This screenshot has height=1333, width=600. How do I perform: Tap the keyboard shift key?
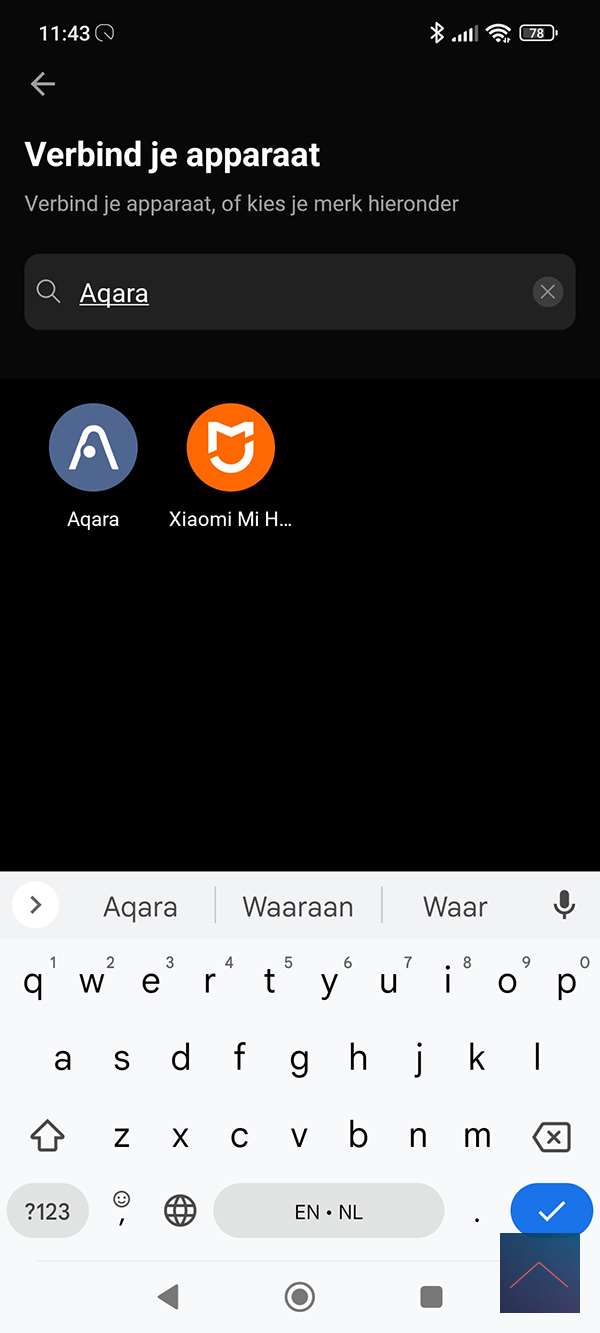pos(47,1137)
